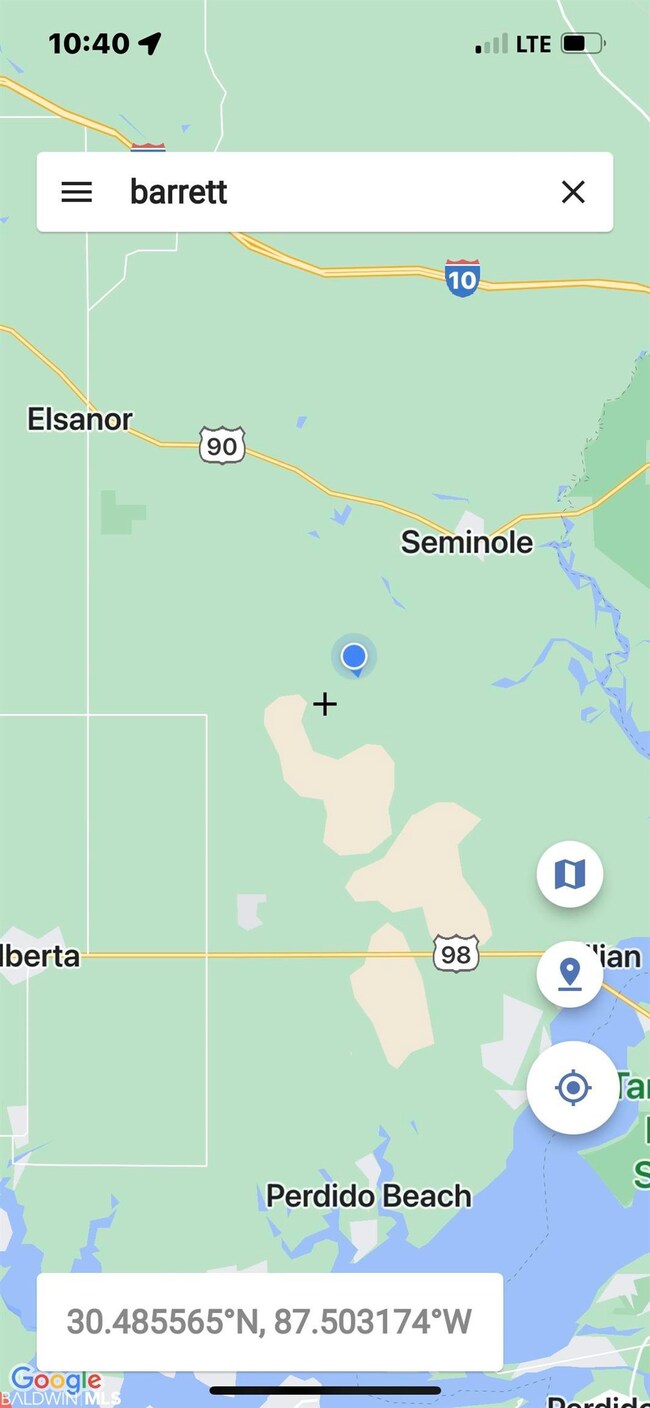Tap the drop pin button

[569, 973]
